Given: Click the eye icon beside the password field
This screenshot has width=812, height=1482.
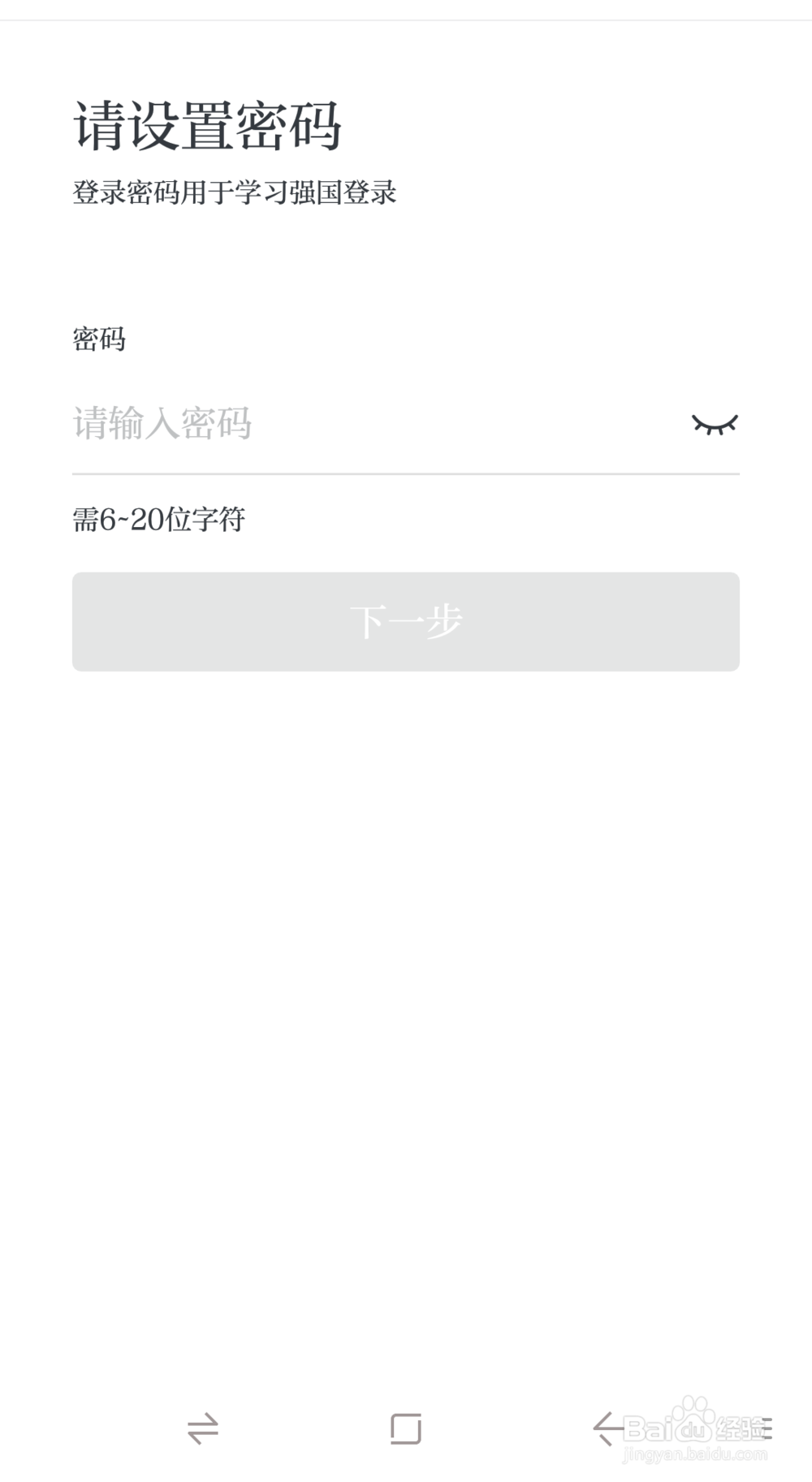Looking at the screenshot, I should coord(715,423).
